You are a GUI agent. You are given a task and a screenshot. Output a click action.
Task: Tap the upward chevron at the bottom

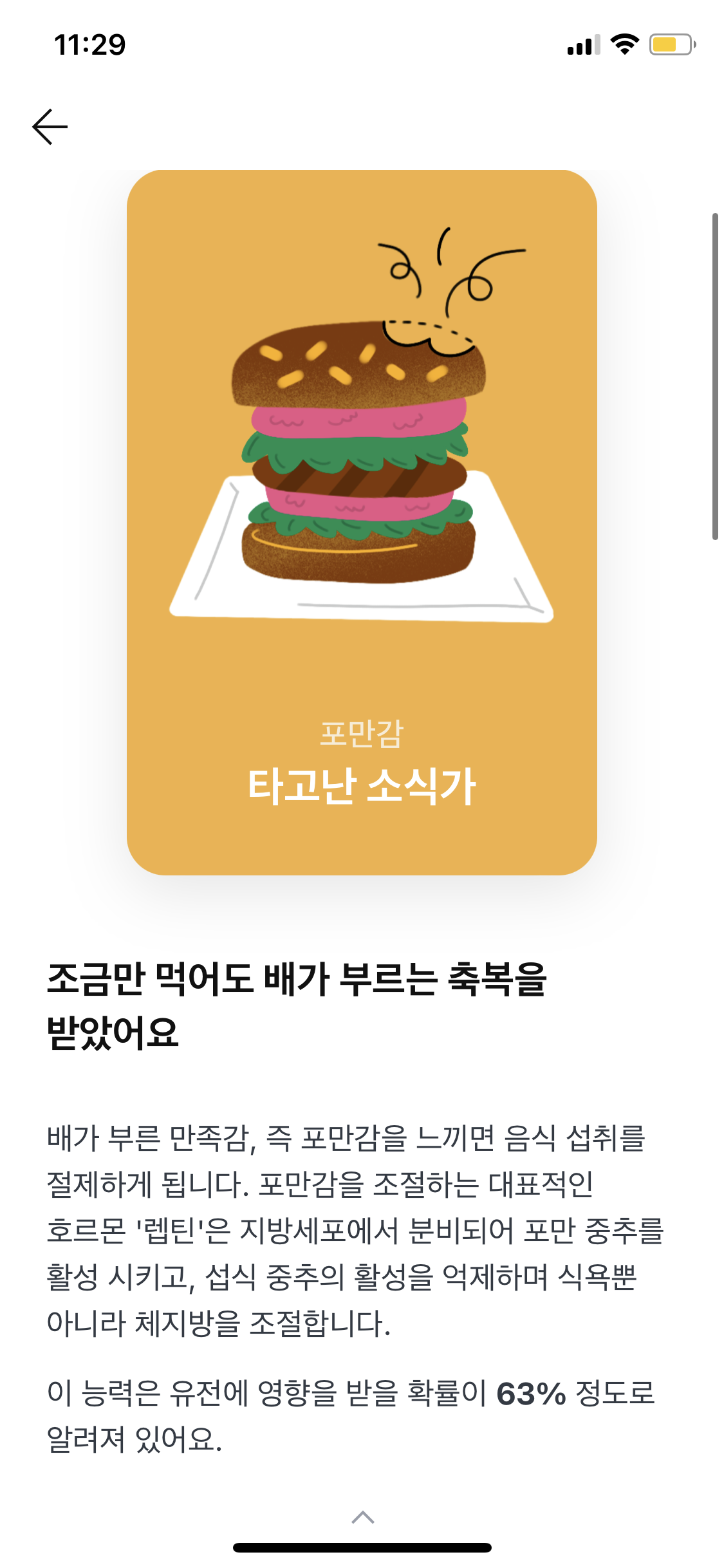tap(362, 1517)
